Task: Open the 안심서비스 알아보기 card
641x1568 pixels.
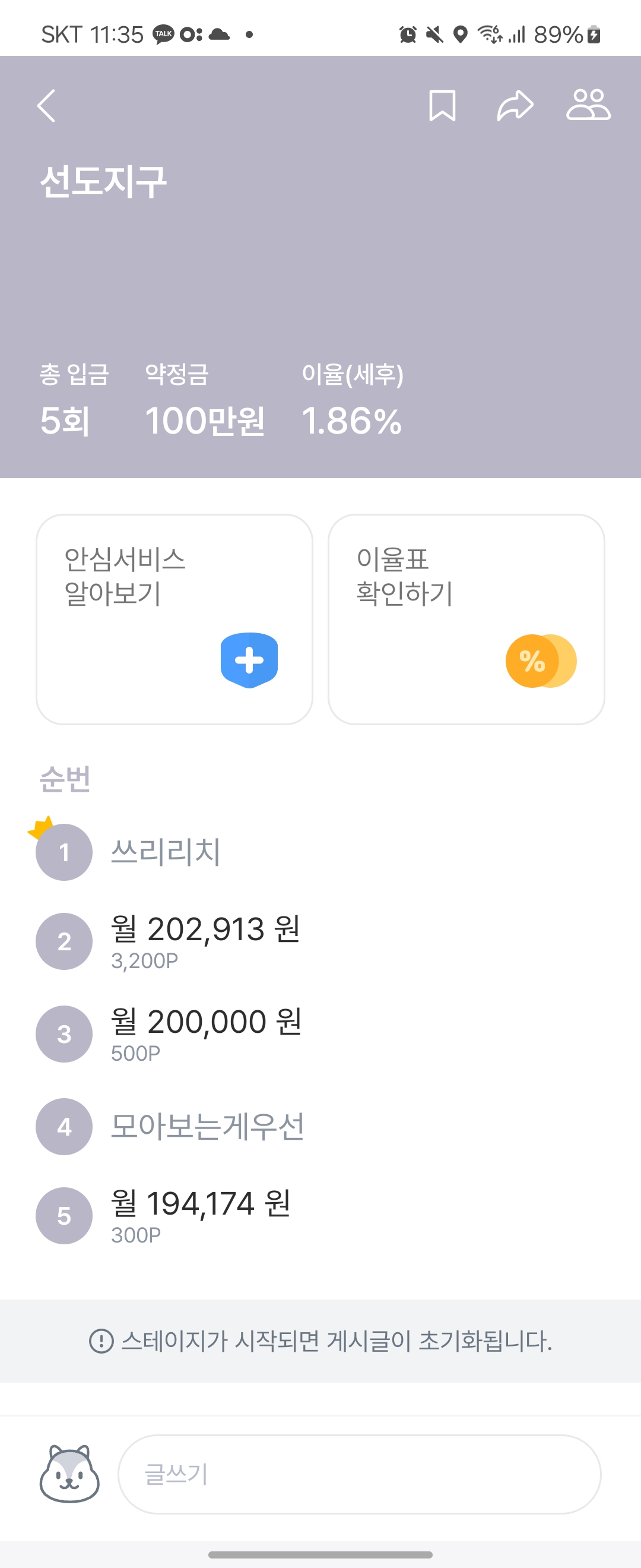Action: (x=174, y=619)
